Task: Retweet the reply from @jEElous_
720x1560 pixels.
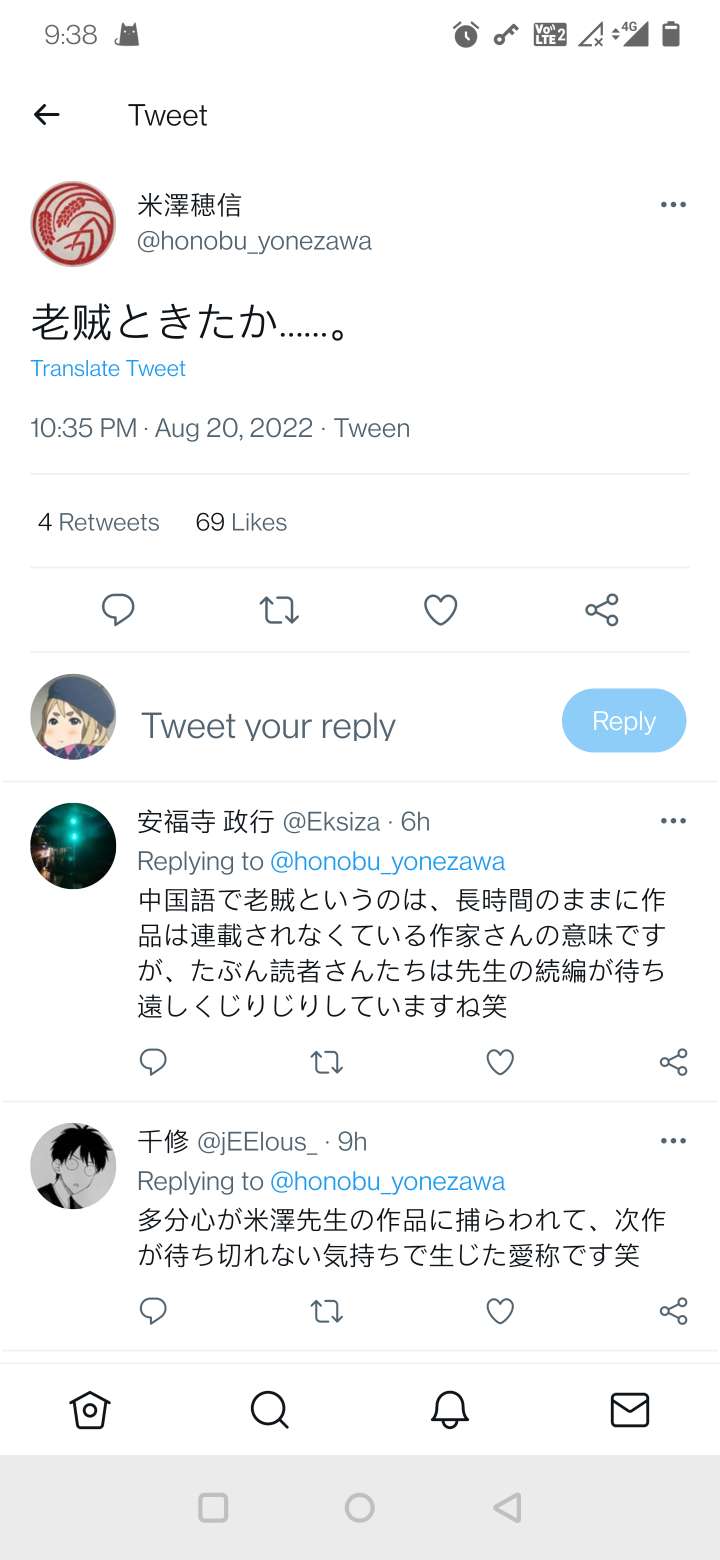Action: (326, 1311)
